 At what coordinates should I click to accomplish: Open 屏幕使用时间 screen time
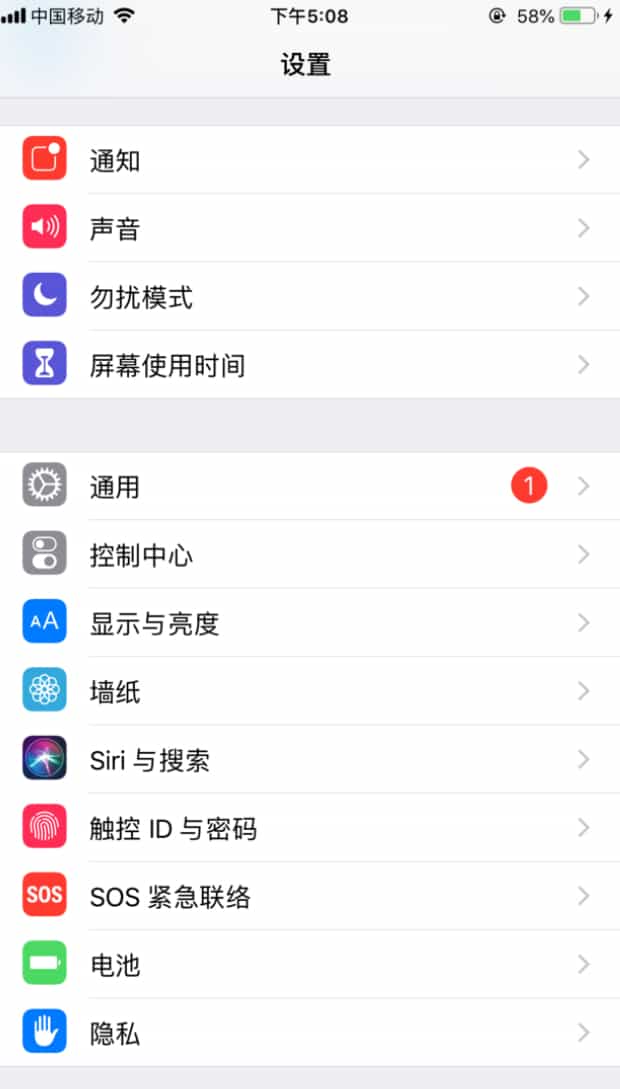click(x=310, y=365)
